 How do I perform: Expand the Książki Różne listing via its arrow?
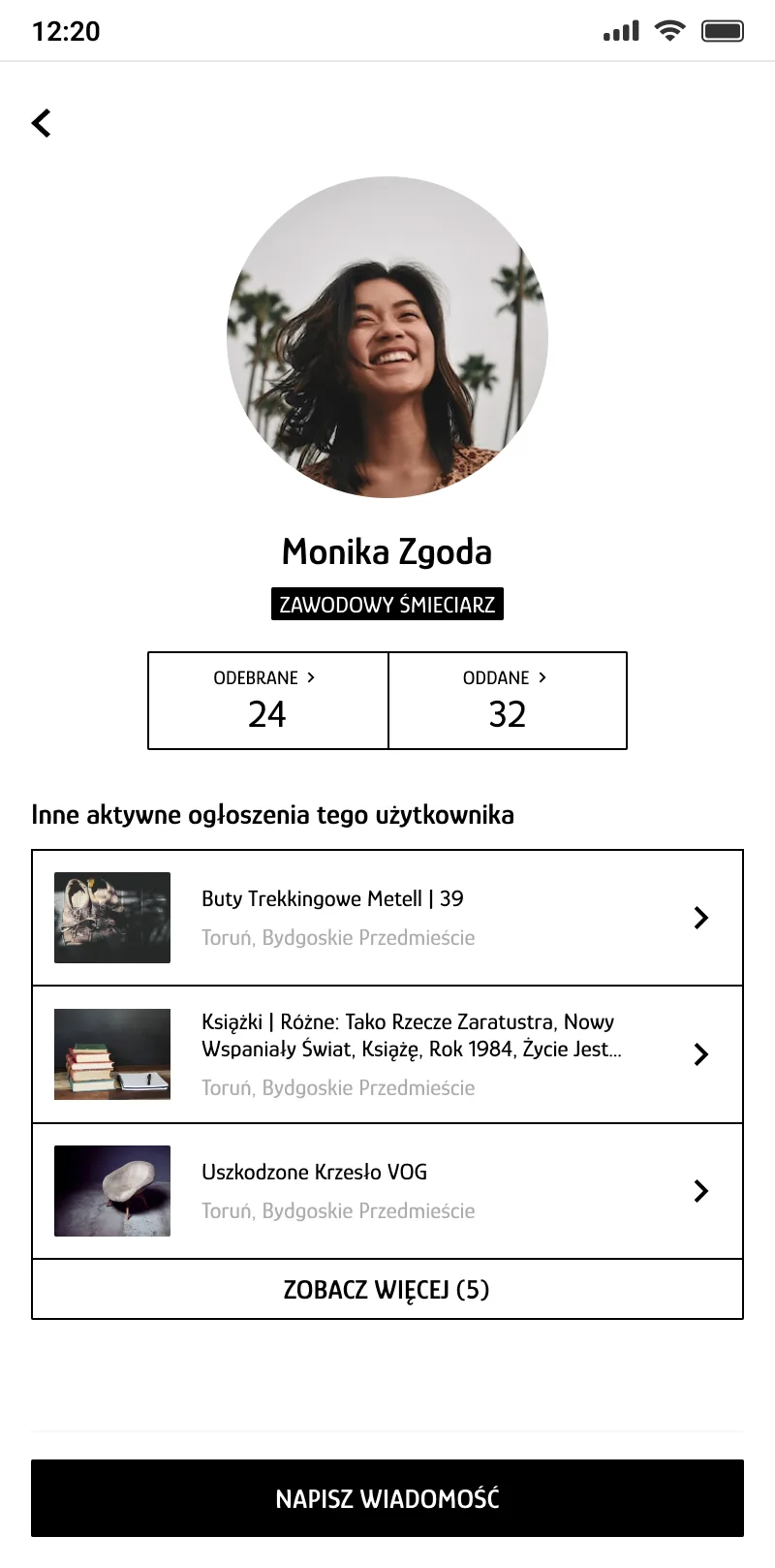700,1054
